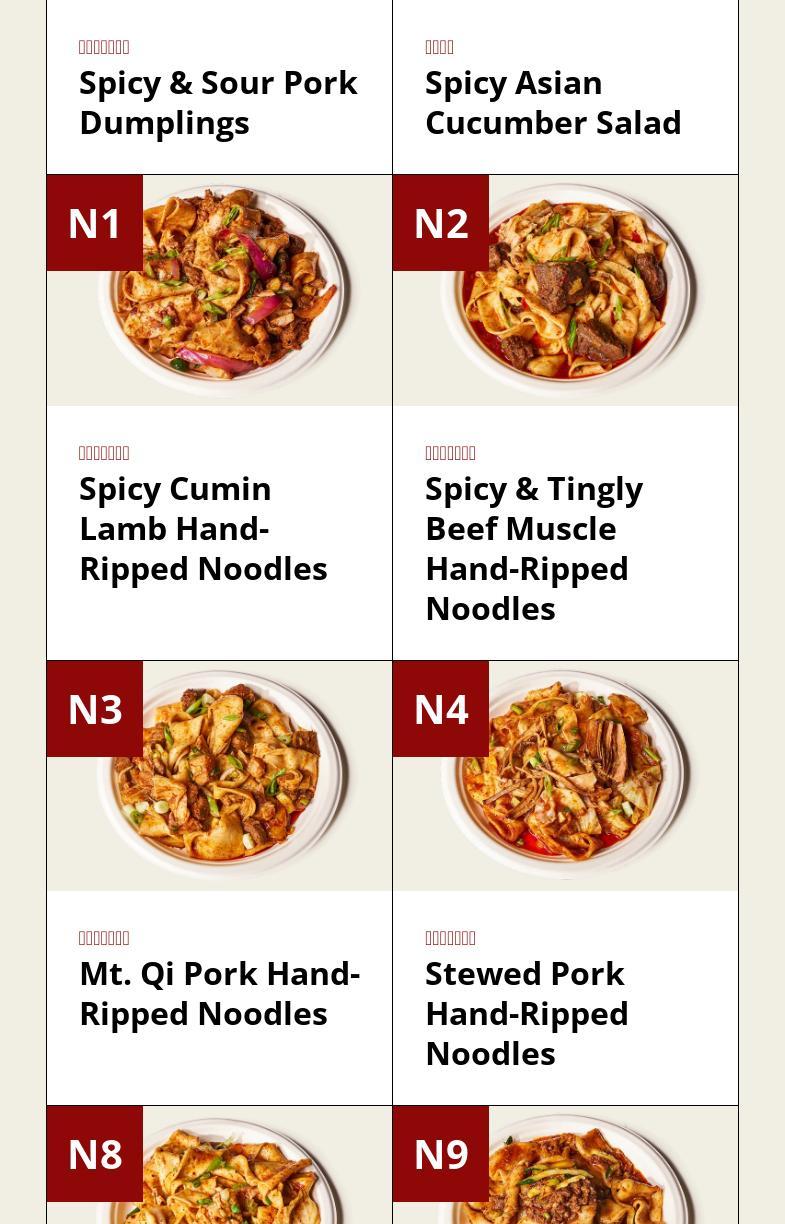View the Spicy Asian Cucumber Salad card
Viewport: 785px width, 1224px height.
coord(553,102)
